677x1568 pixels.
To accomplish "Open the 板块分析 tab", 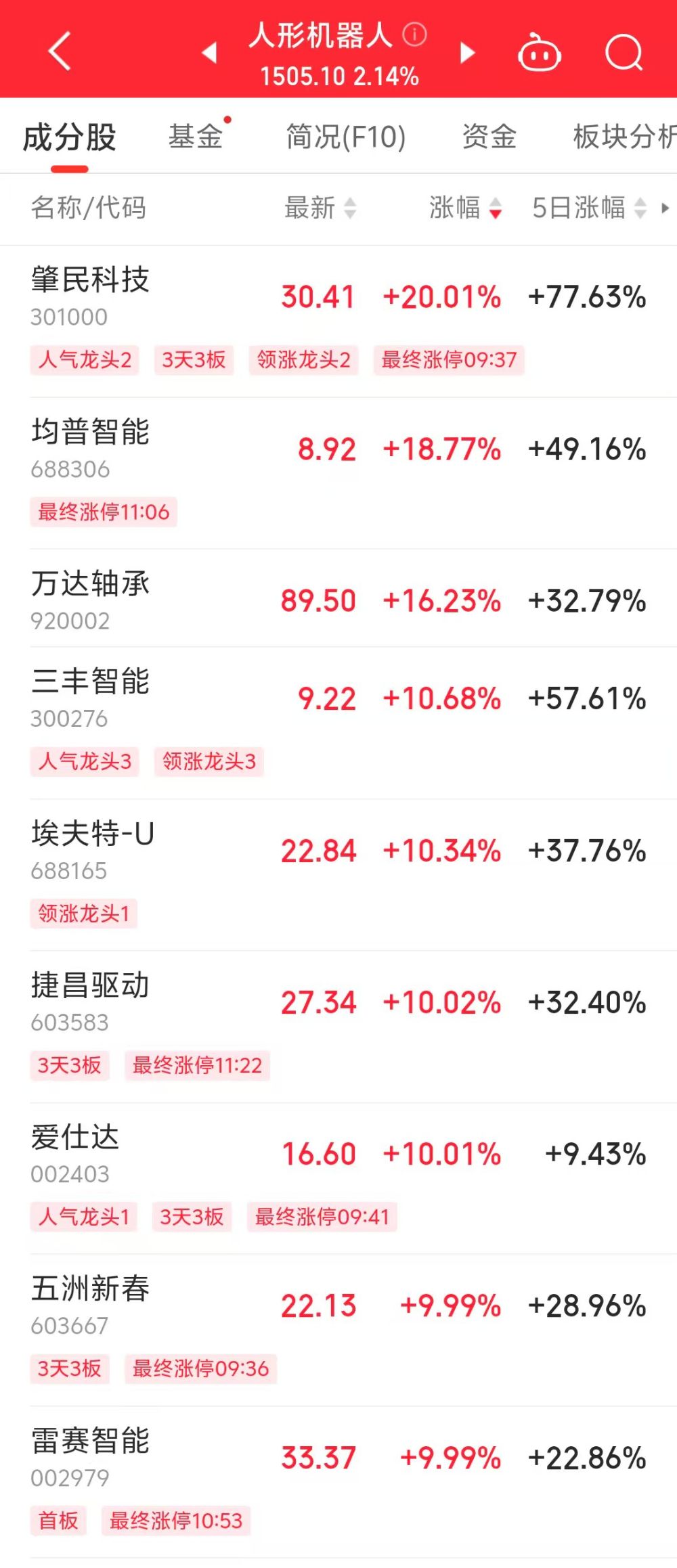I will [623, 137].
